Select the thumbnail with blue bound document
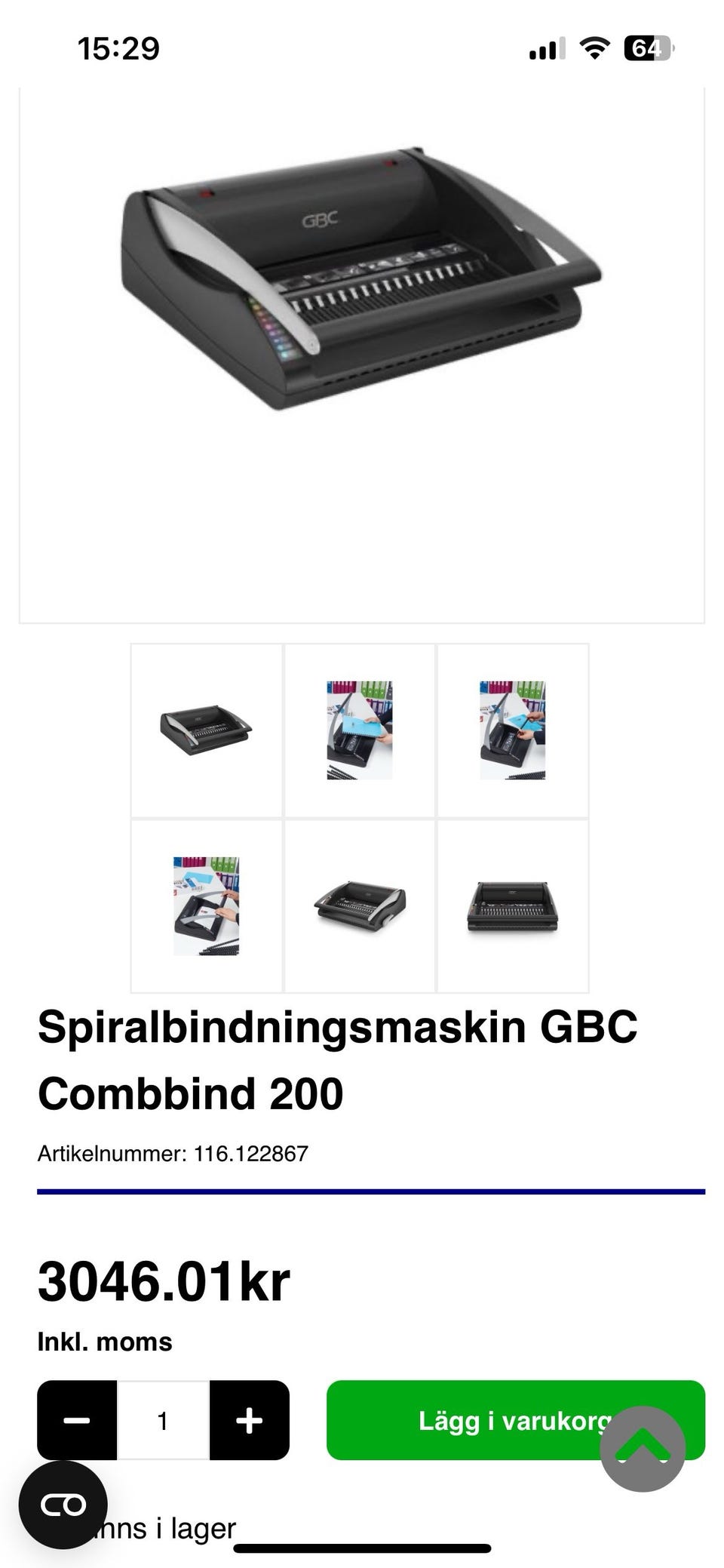Image resolution: width=724 pixels, height=1568 pixels. coord(360,730)
